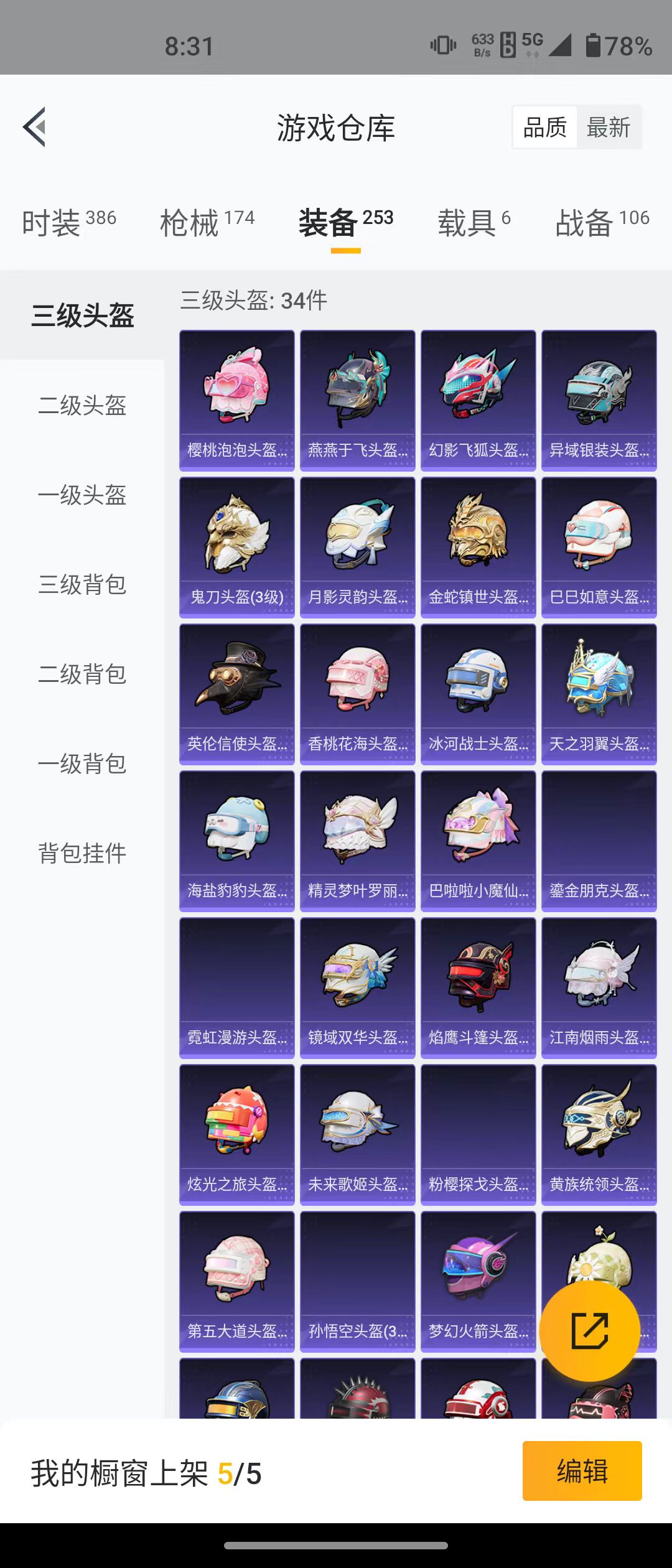This screenshot has width=672, height=1568.
Task: Switch to the 时装 tab
Action: (68, 222)
